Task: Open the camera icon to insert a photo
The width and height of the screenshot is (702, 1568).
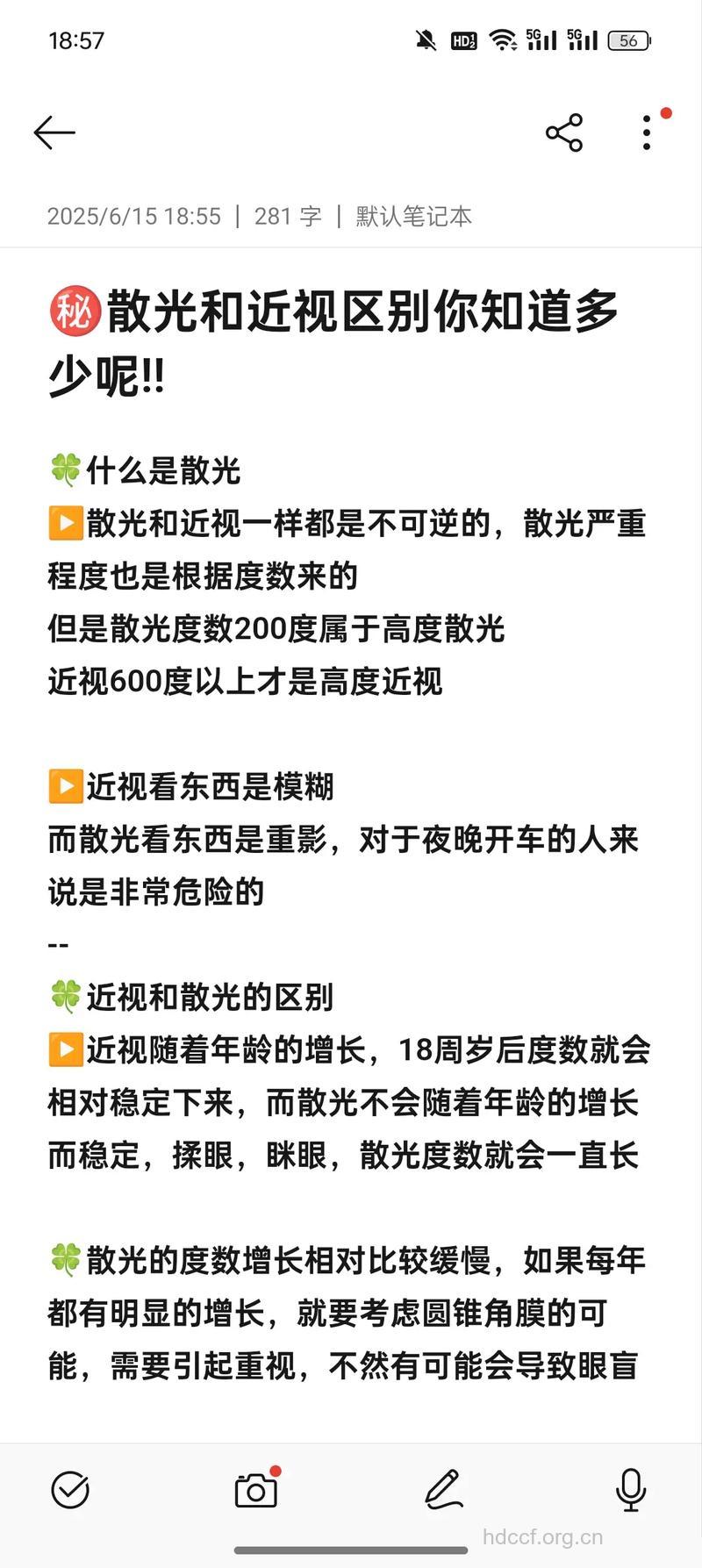Action: pos(254,1492)
